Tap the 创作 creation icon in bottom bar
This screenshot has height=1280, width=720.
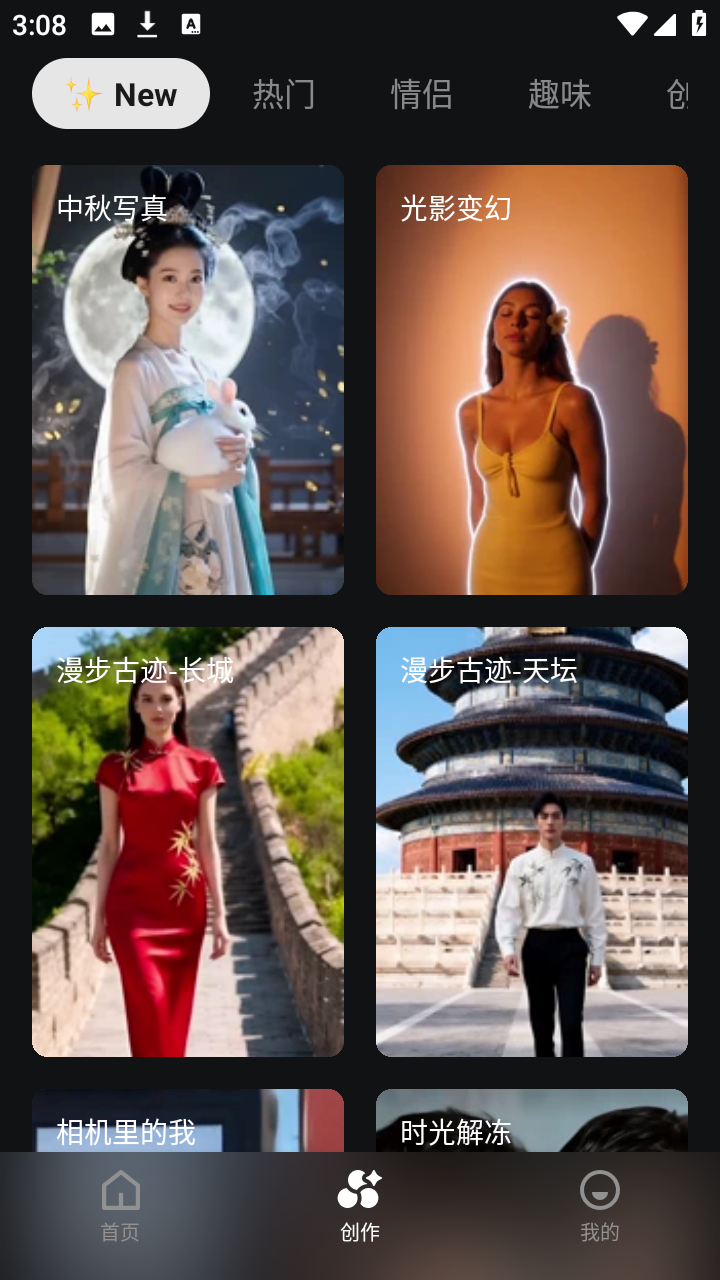coord(359,1190)
